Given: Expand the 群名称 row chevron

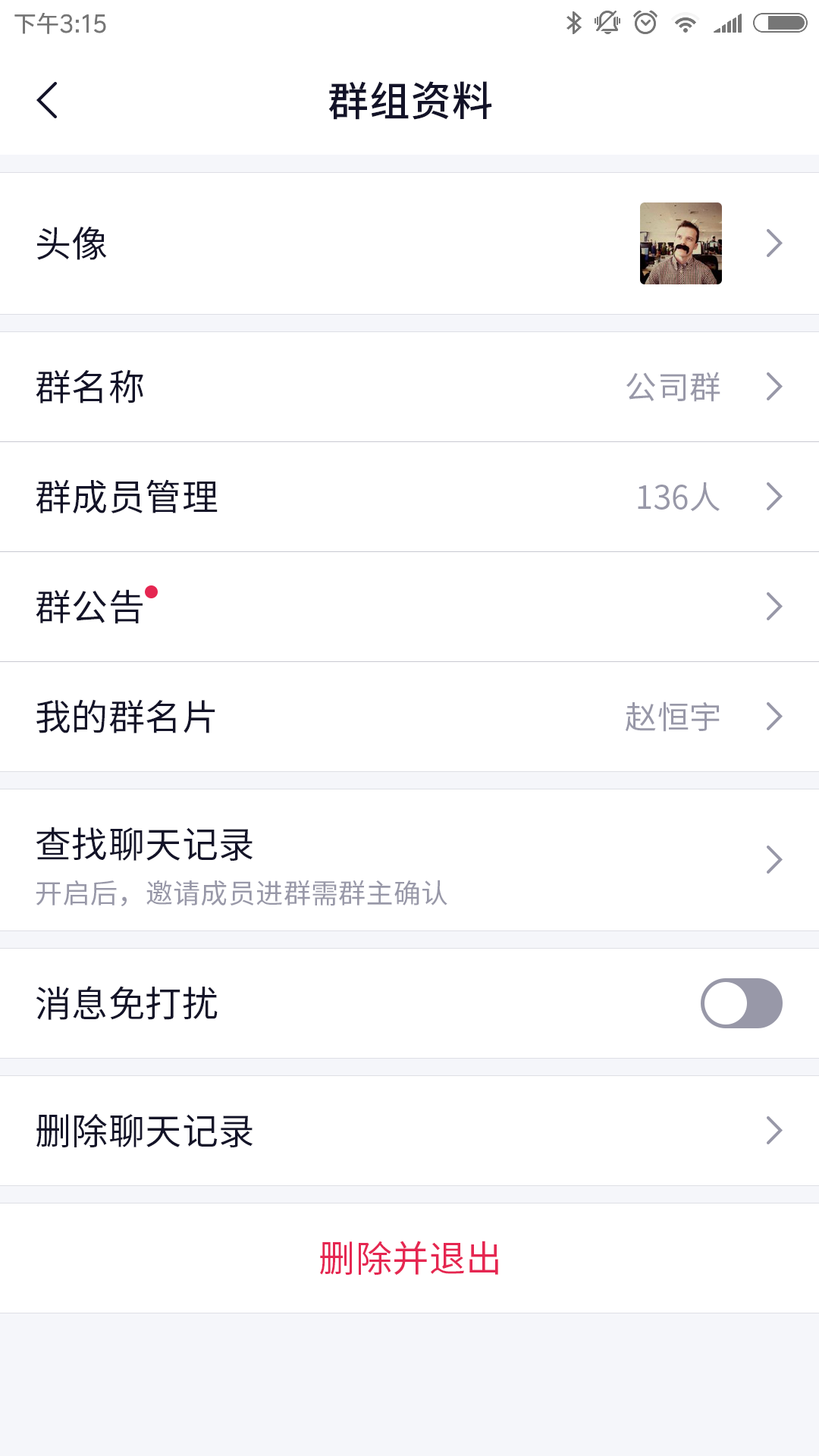Looking at the screenshot, I should coord(774,386).
